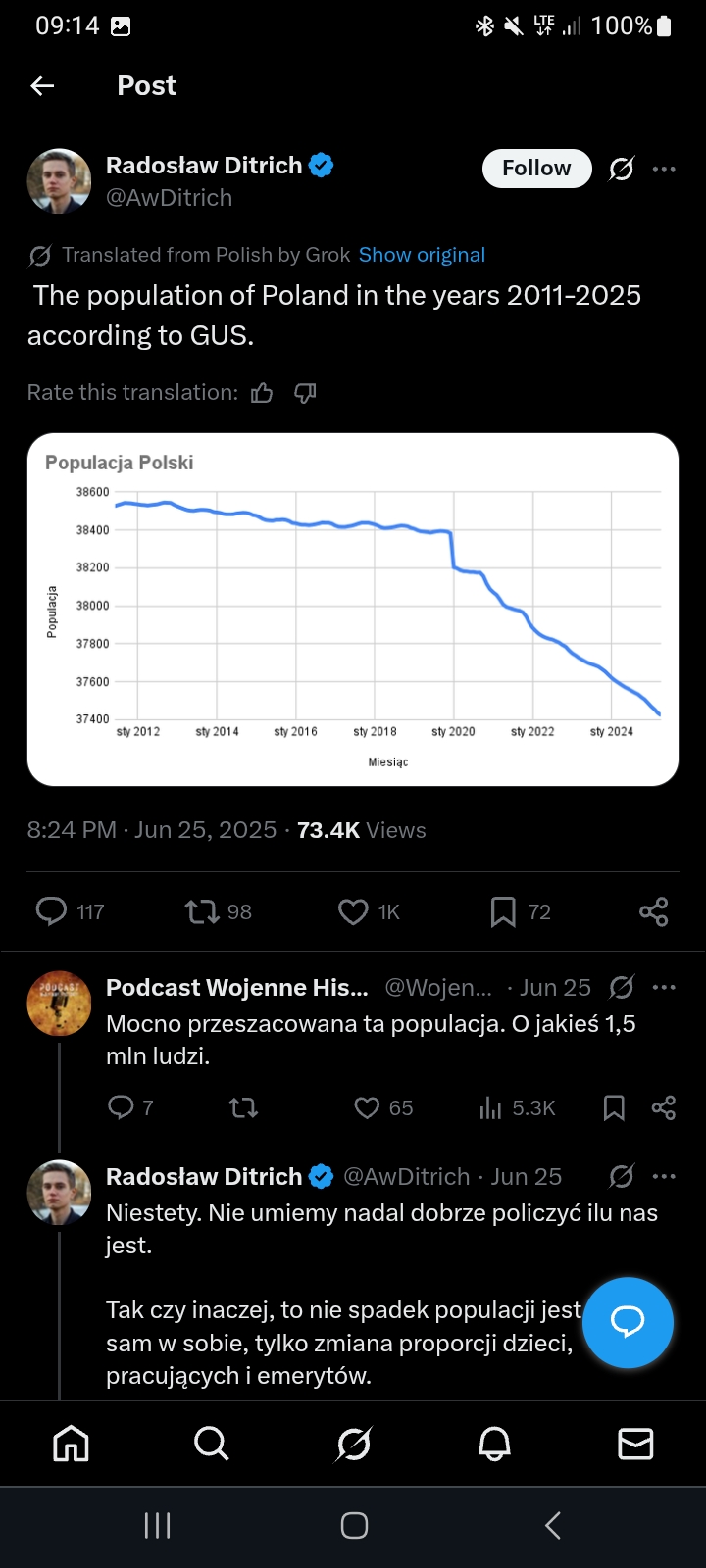Repost the main post with 98 reposts
This screenshot has height=1568, width=706.
point(202,912)
